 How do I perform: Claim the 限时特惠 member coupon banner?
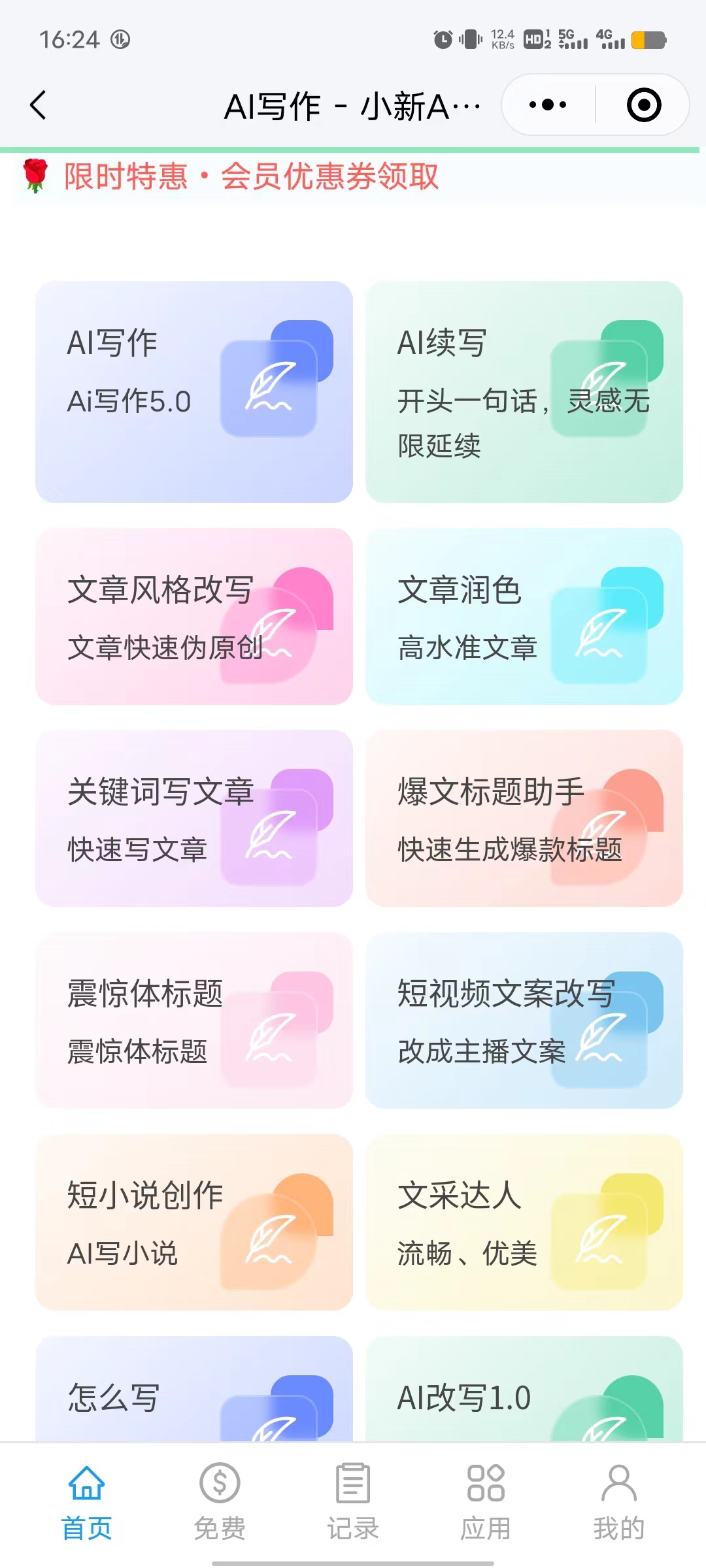(x=251, y=177)
